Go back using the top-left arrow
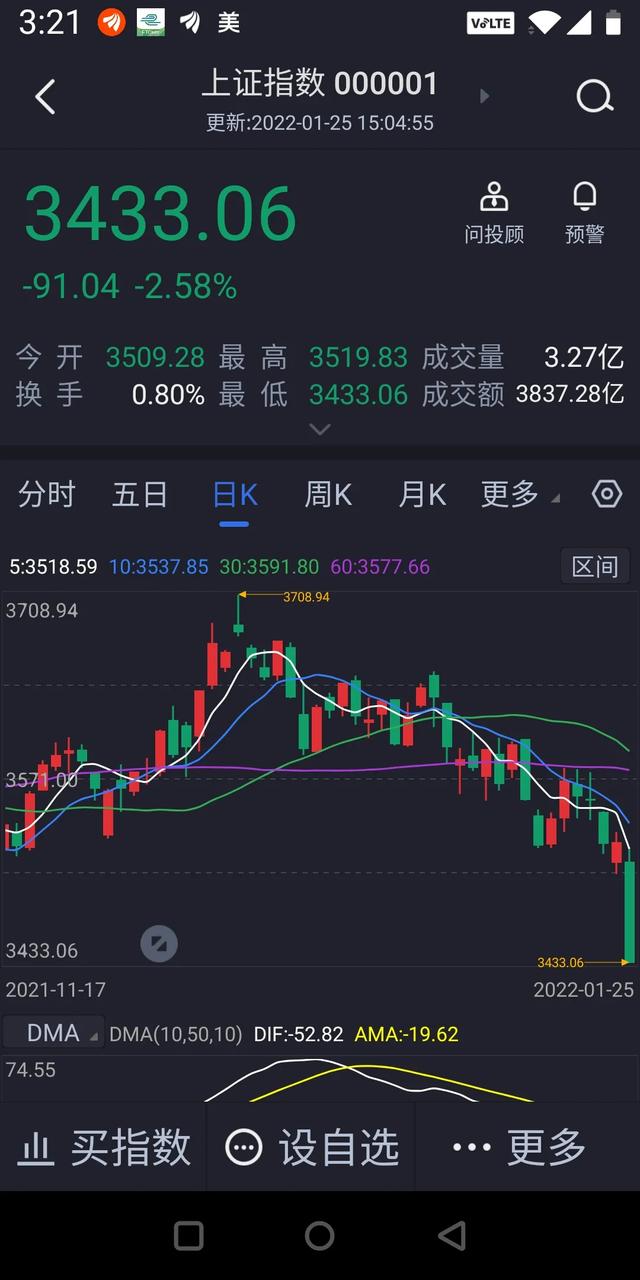This screenshot has width=640, height=1280. [x=45, y=97]
